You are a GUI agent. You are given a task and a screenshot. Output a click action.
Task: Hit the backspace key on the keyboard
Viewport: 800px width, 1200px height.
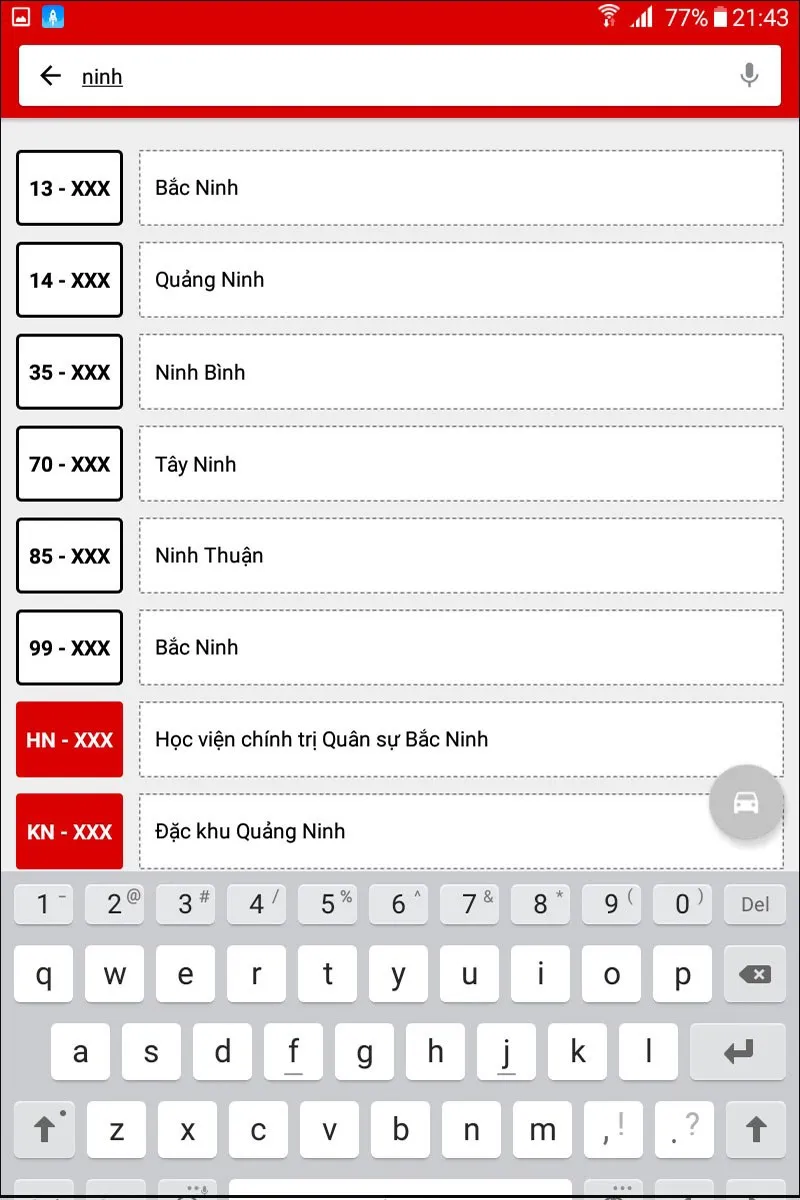(x=755, y=976)
